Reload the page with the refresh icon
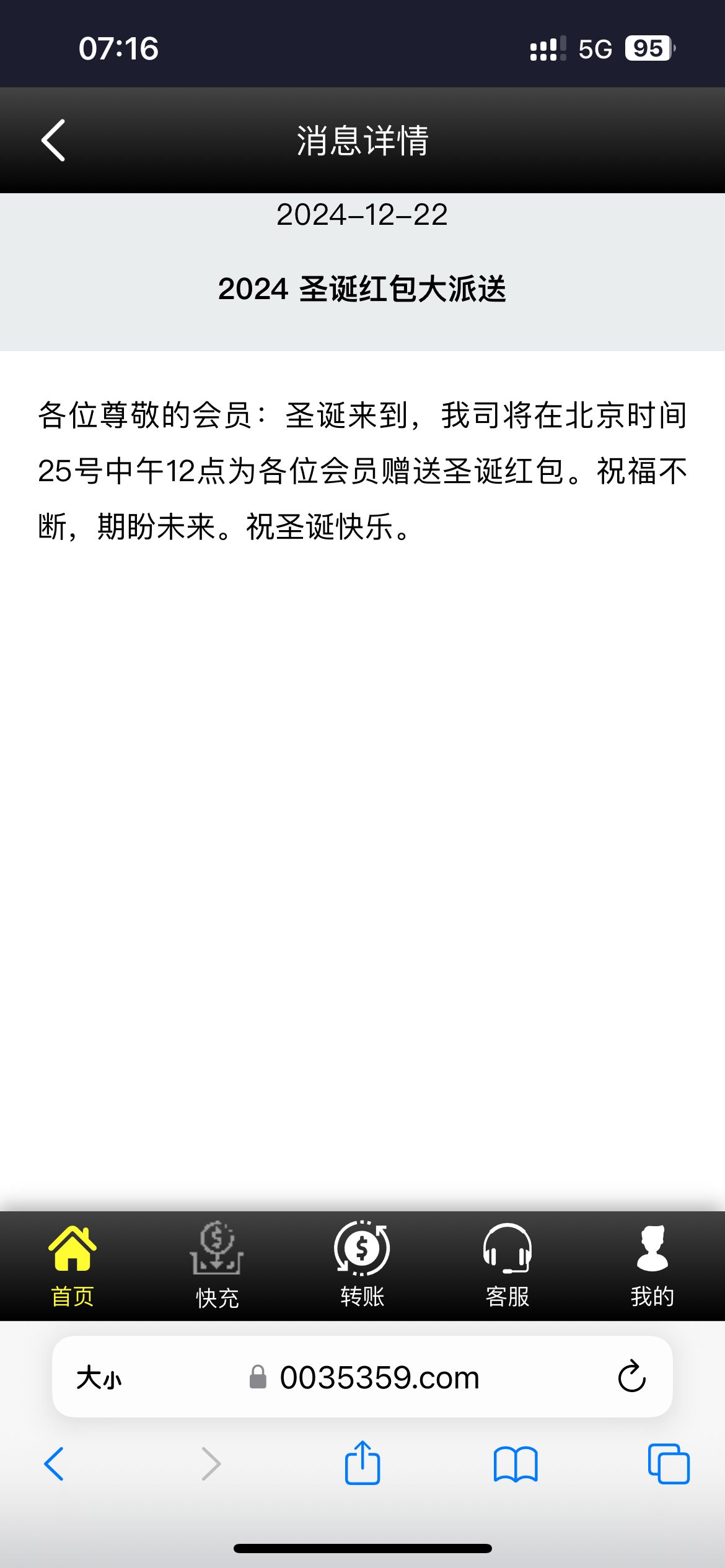 click(x=631, y=1377)
